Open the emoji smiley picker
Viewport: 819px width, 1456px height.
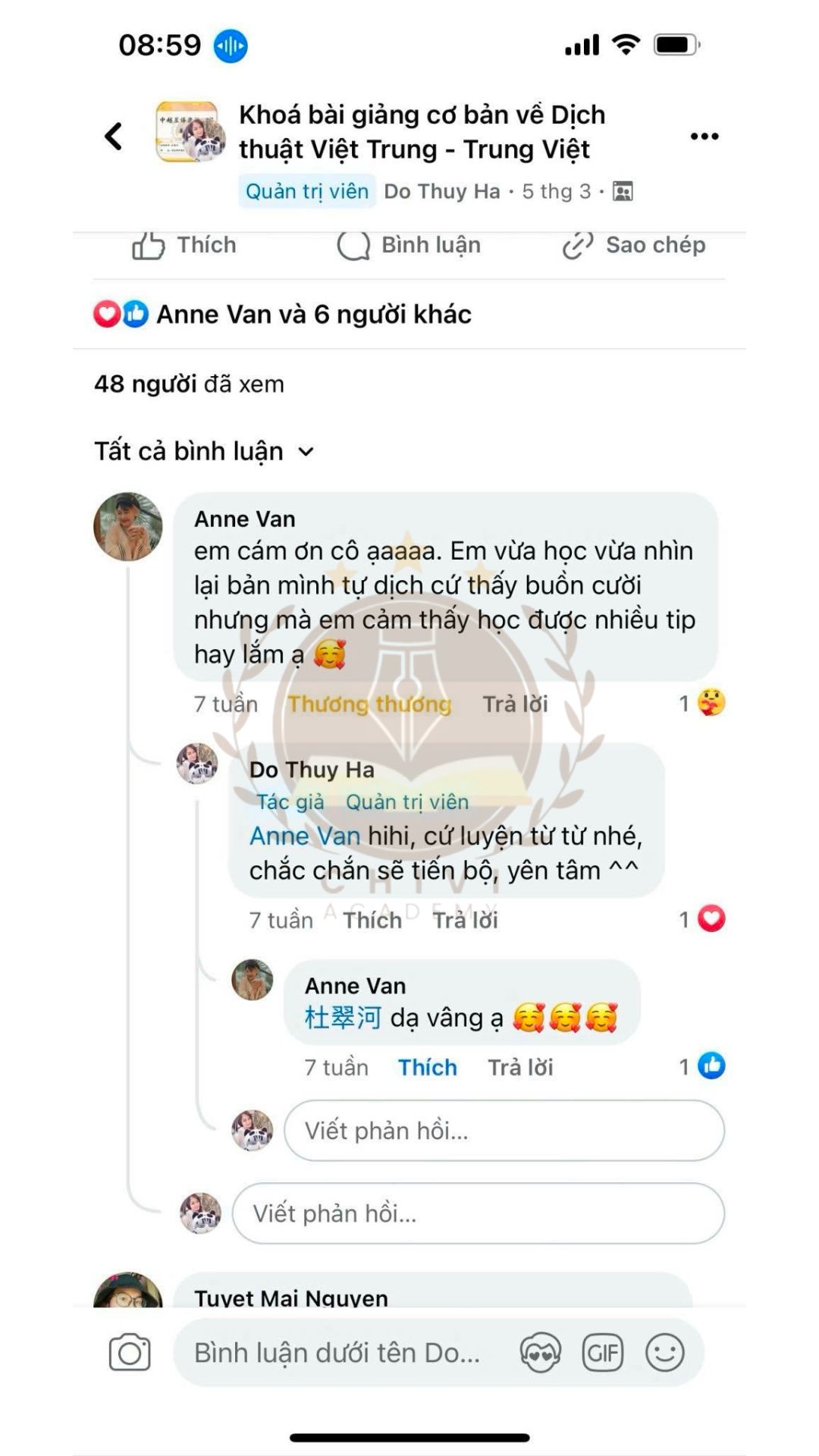pyautogui.click(x=664, y=1352)
